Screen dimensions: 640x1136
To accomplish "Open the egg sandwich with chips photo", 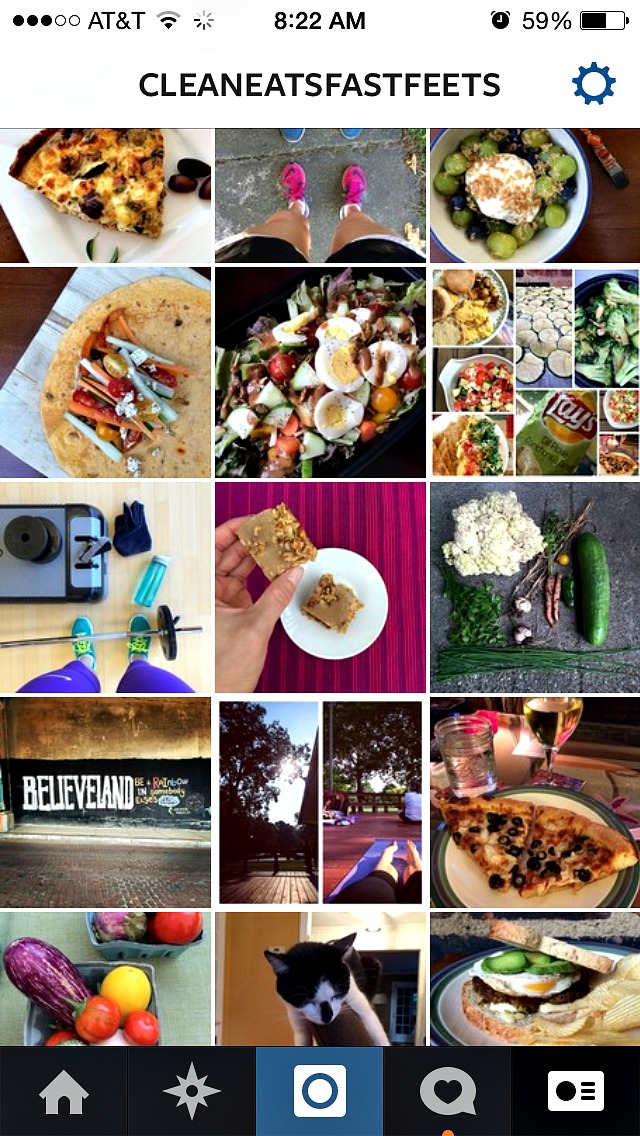I will coord(534,978).
